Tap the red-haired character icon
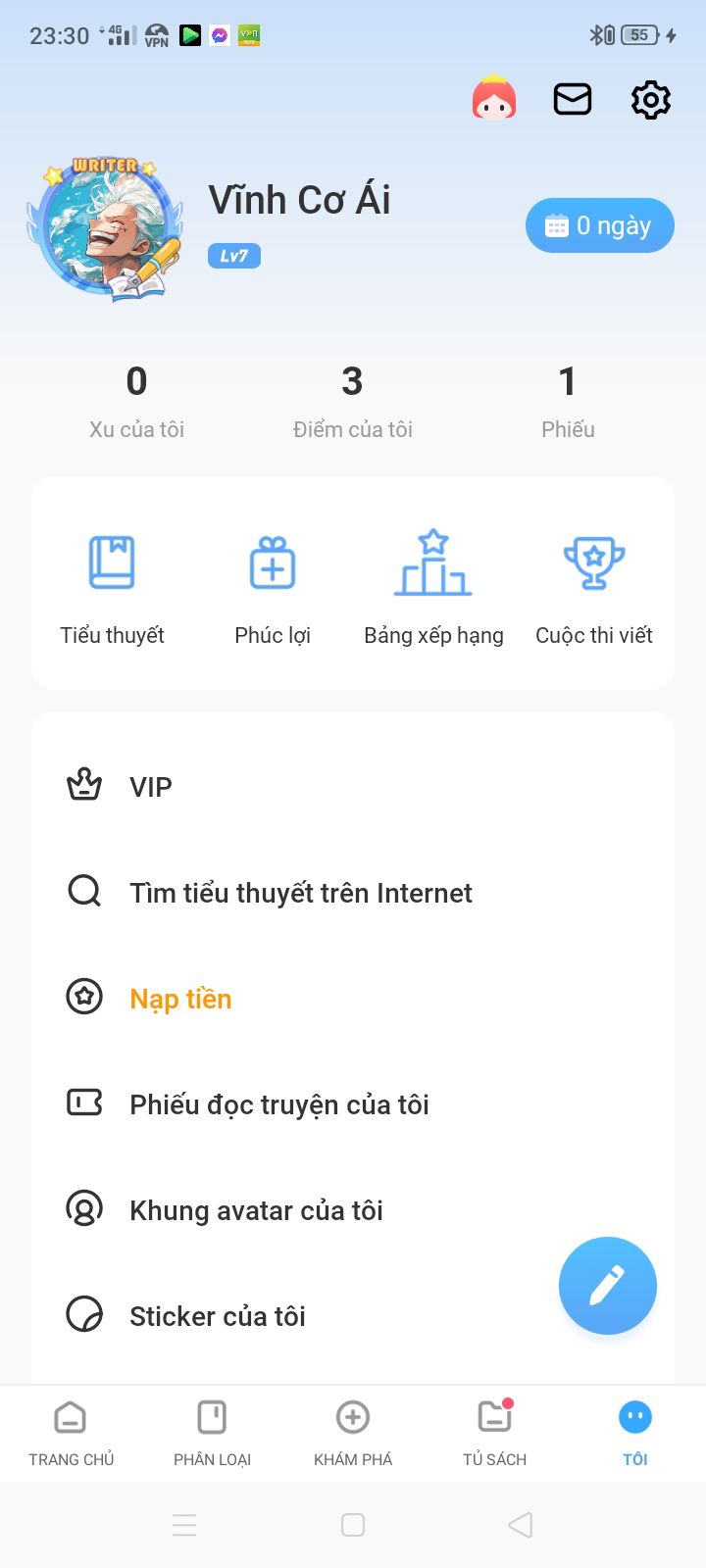This screenshot has width=706, height=1568. pos(494,99)
